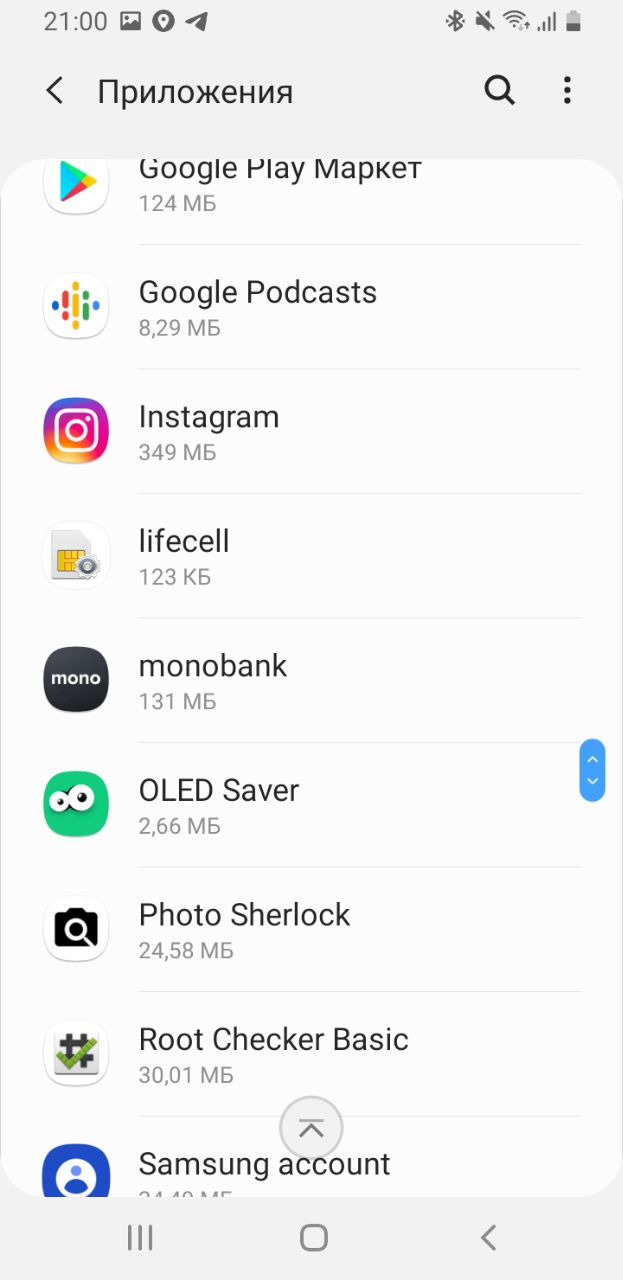Select Instagram in the app list
The image size is (623, 1280).
[311, 431]
